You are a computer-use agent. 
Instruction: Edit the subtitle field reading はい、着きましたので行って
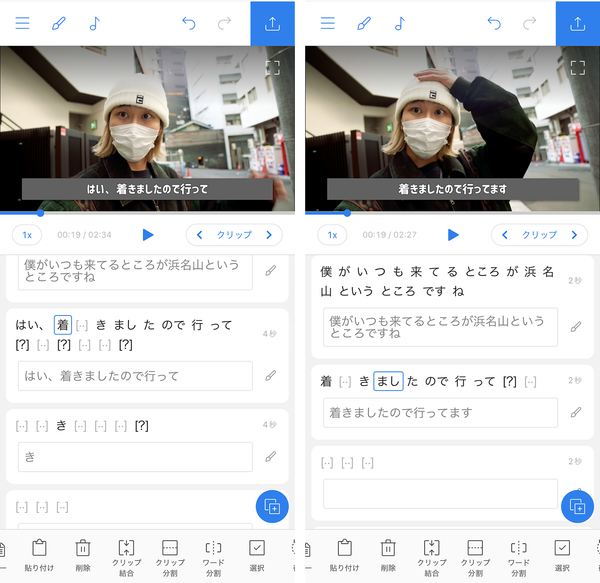(135, 376)
